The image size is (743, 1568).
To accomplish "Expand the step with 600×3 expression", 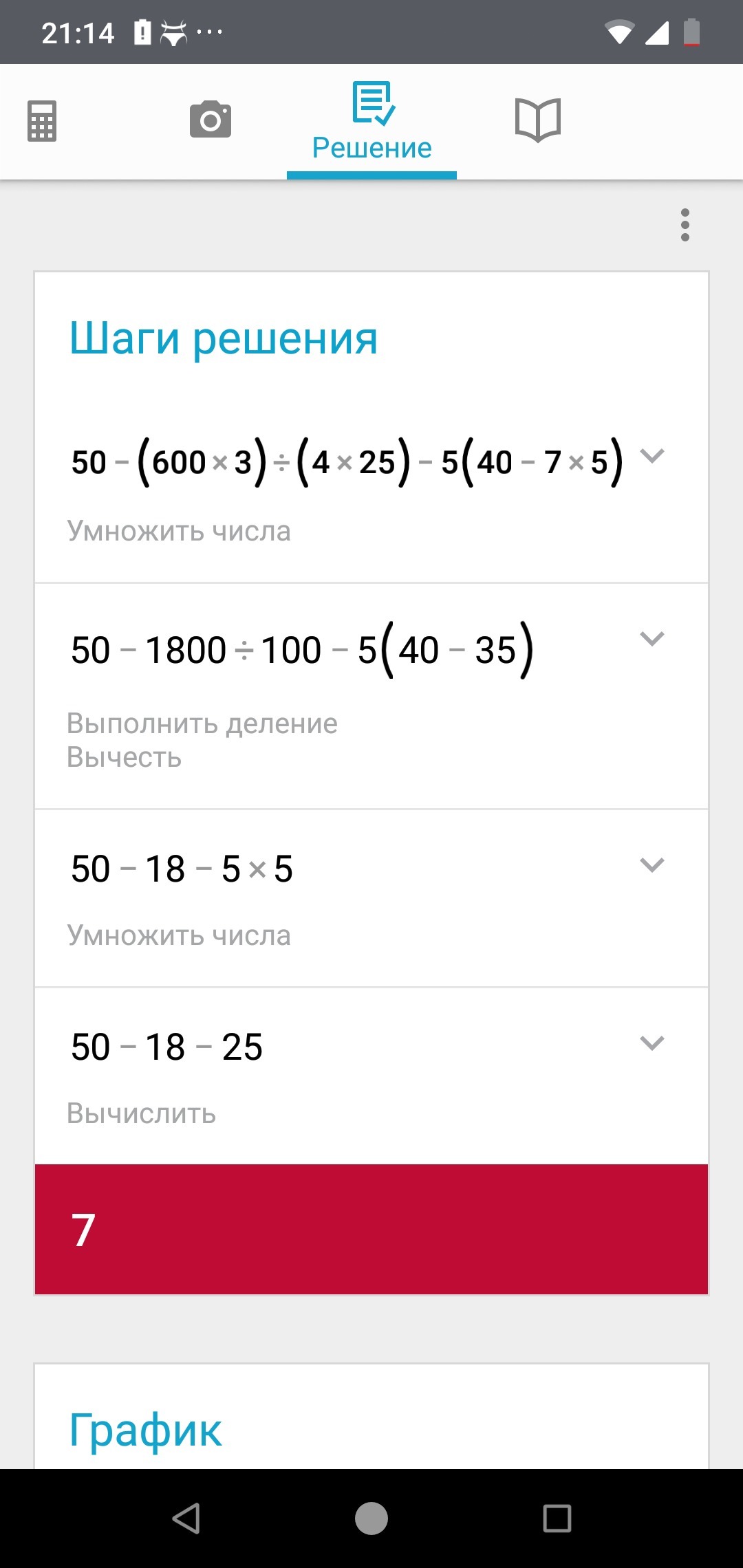I will (x=652, y=455).
